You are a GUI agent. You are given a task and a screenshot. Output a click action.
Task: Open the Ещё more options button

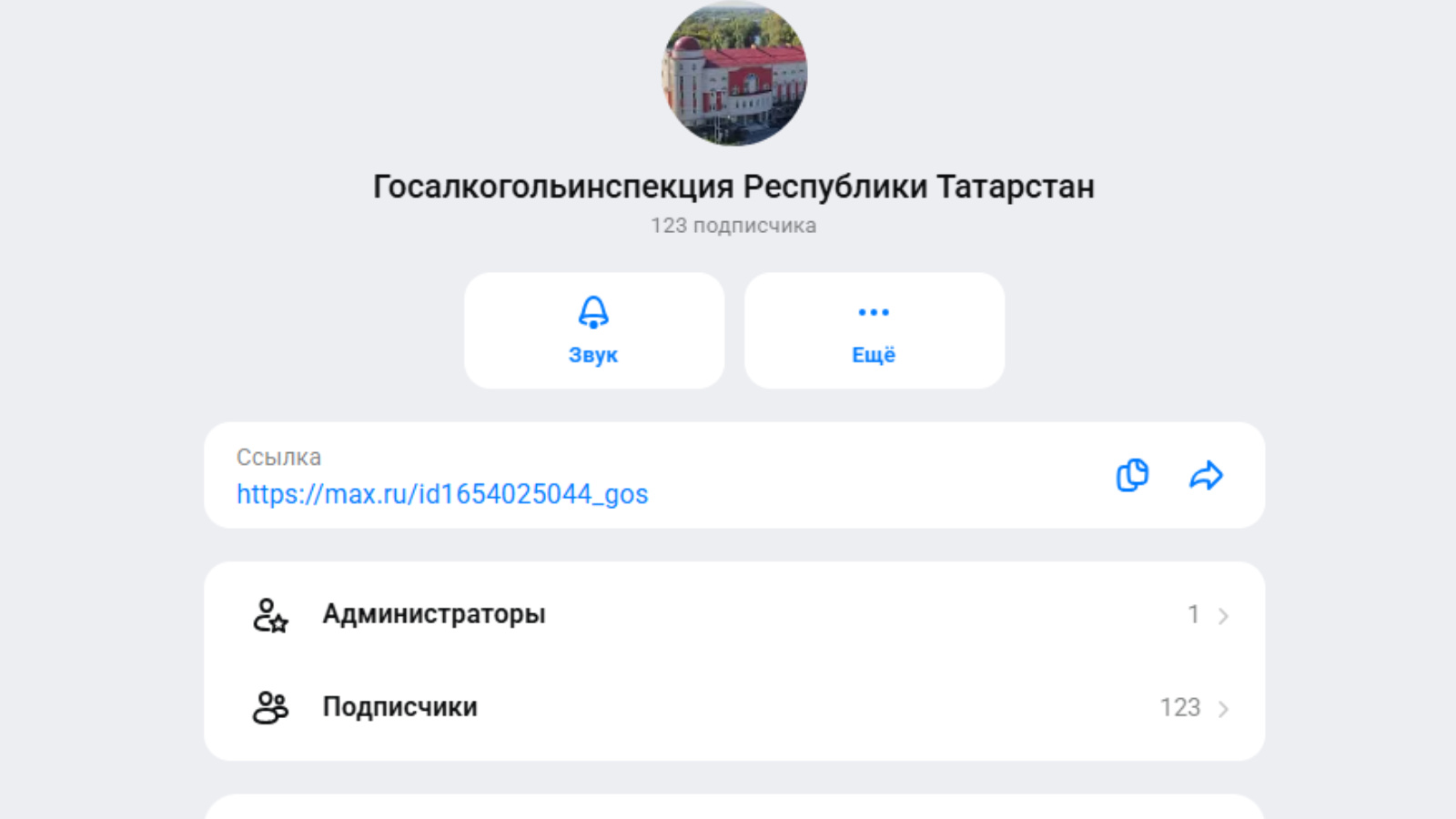point(874,330)
